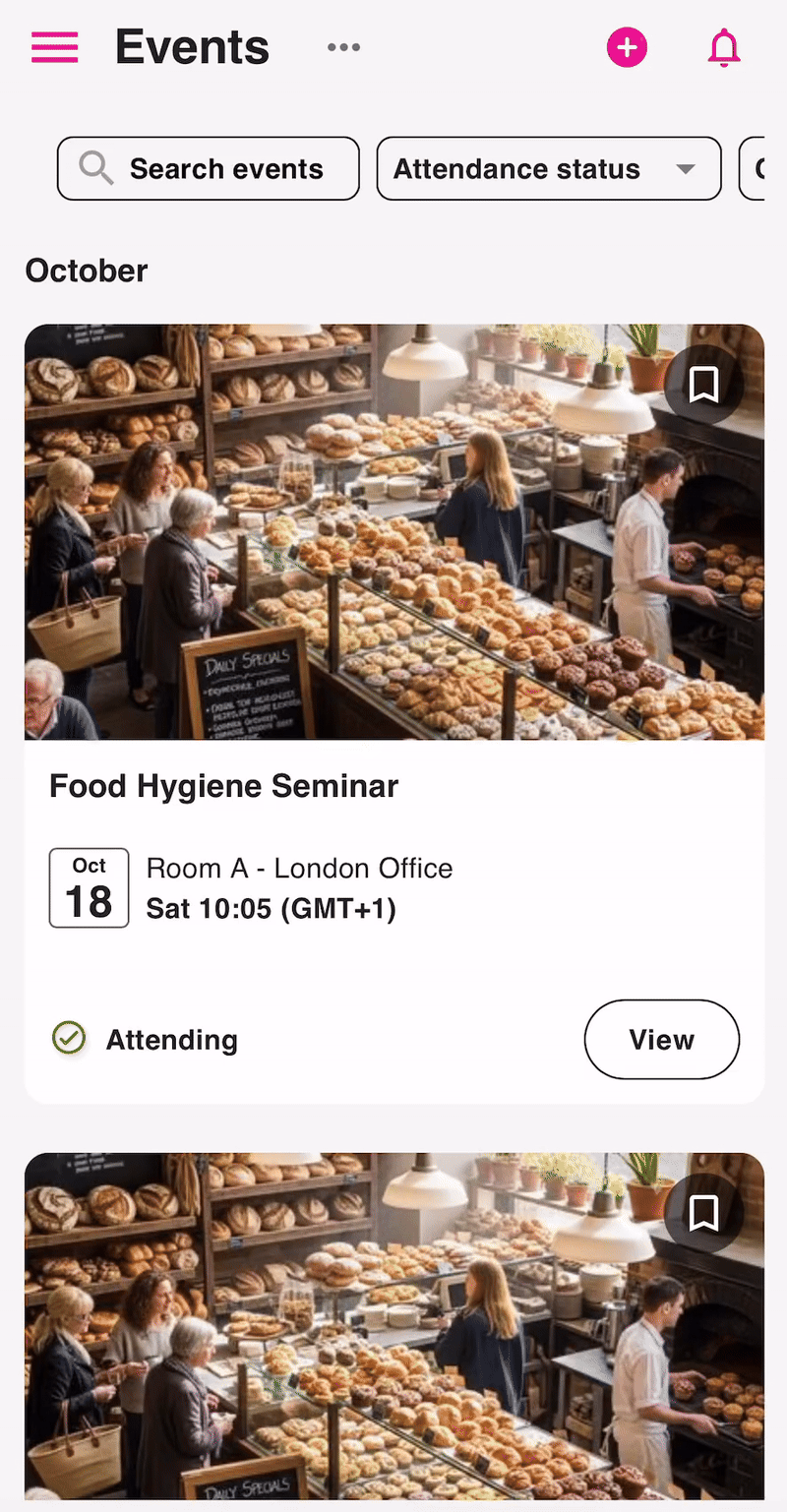Toggle saved state on the lower event card
Screen dimensions: 787x1512
click(702, 1213)
